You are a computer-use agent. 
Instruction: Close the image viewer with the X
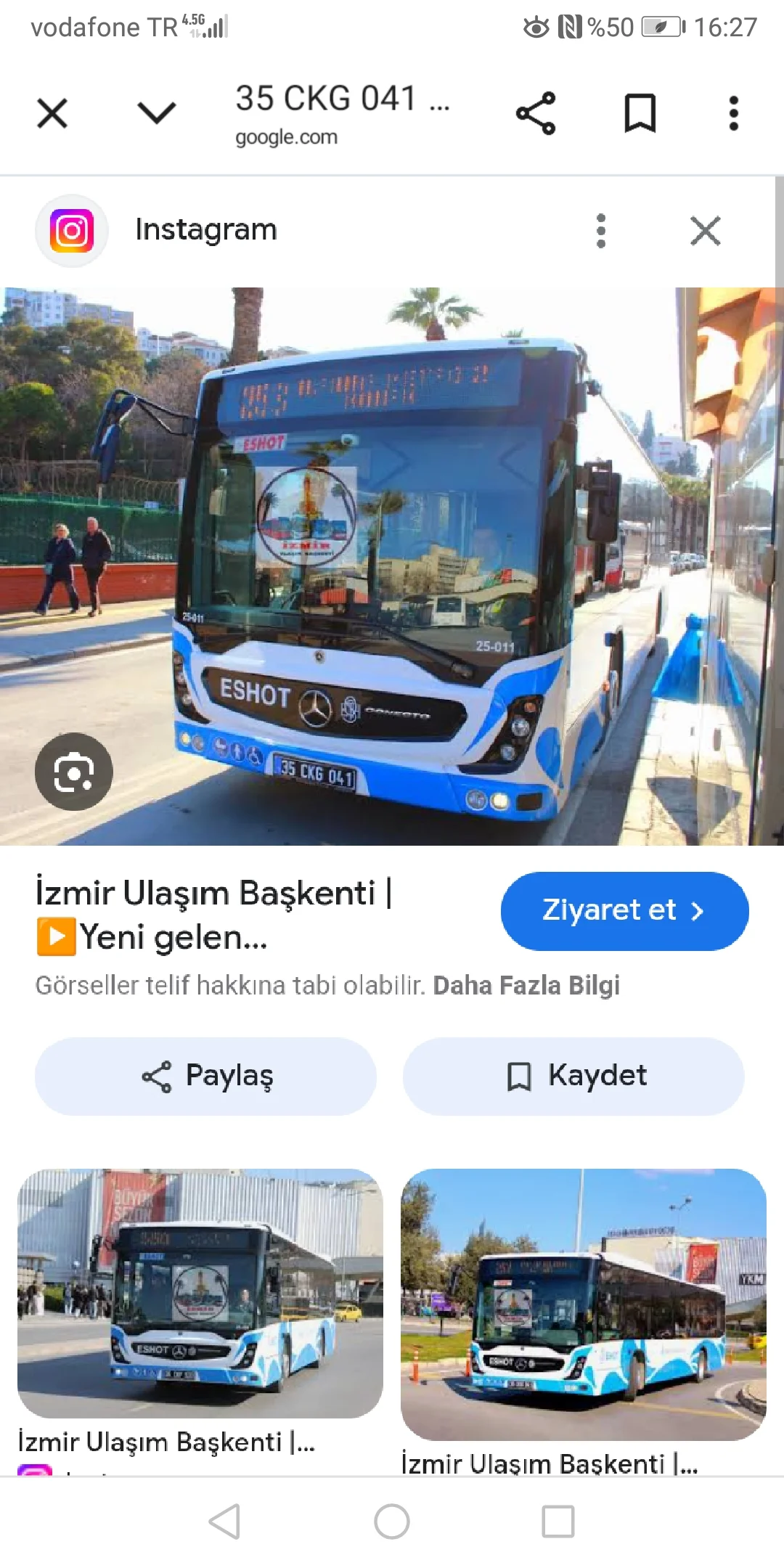coord(52,113)
